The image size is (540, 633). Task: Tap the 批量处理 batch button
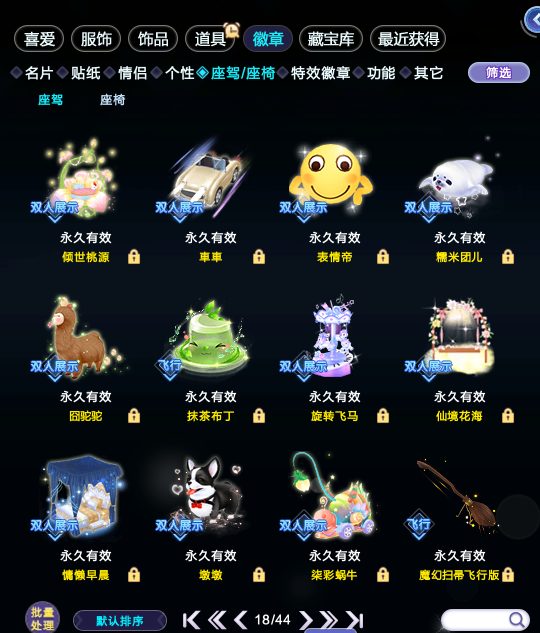[x=42, y=618]
